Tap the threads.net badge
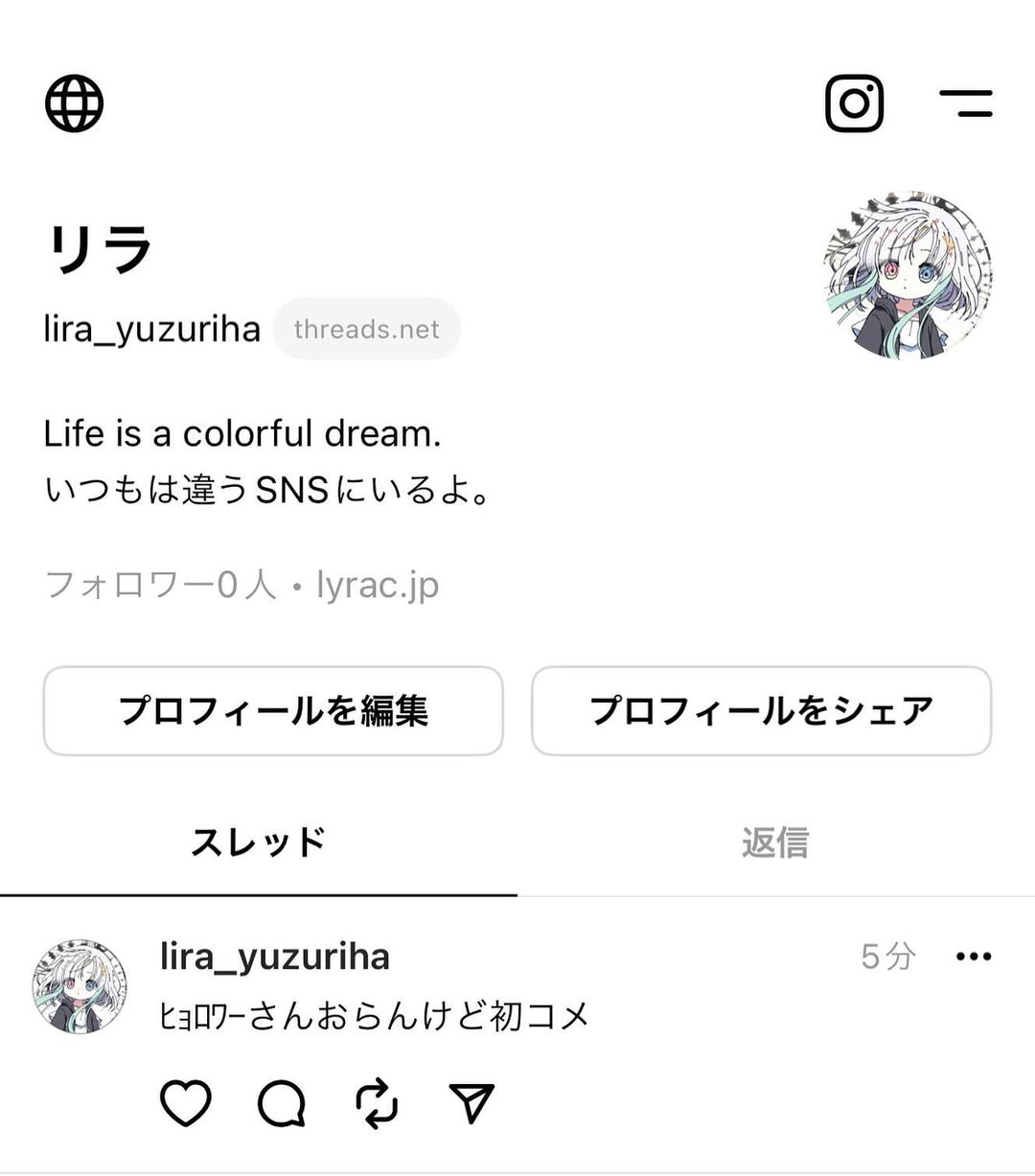The image size is (1035, 1176). [366, 330]
